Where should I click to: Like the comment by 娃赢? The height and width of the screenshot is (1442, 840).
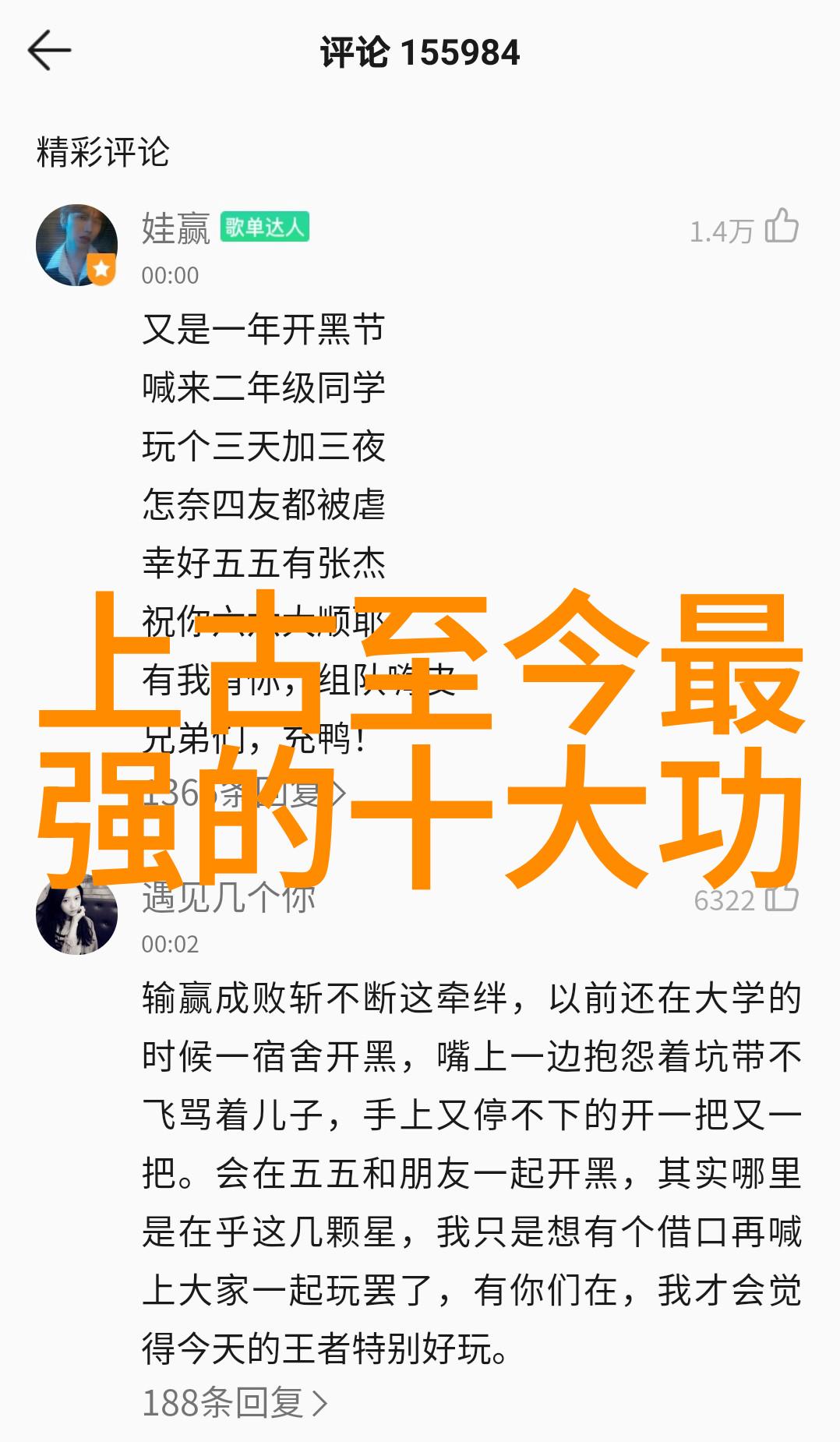pyautogui.click(x=782, y=227)
